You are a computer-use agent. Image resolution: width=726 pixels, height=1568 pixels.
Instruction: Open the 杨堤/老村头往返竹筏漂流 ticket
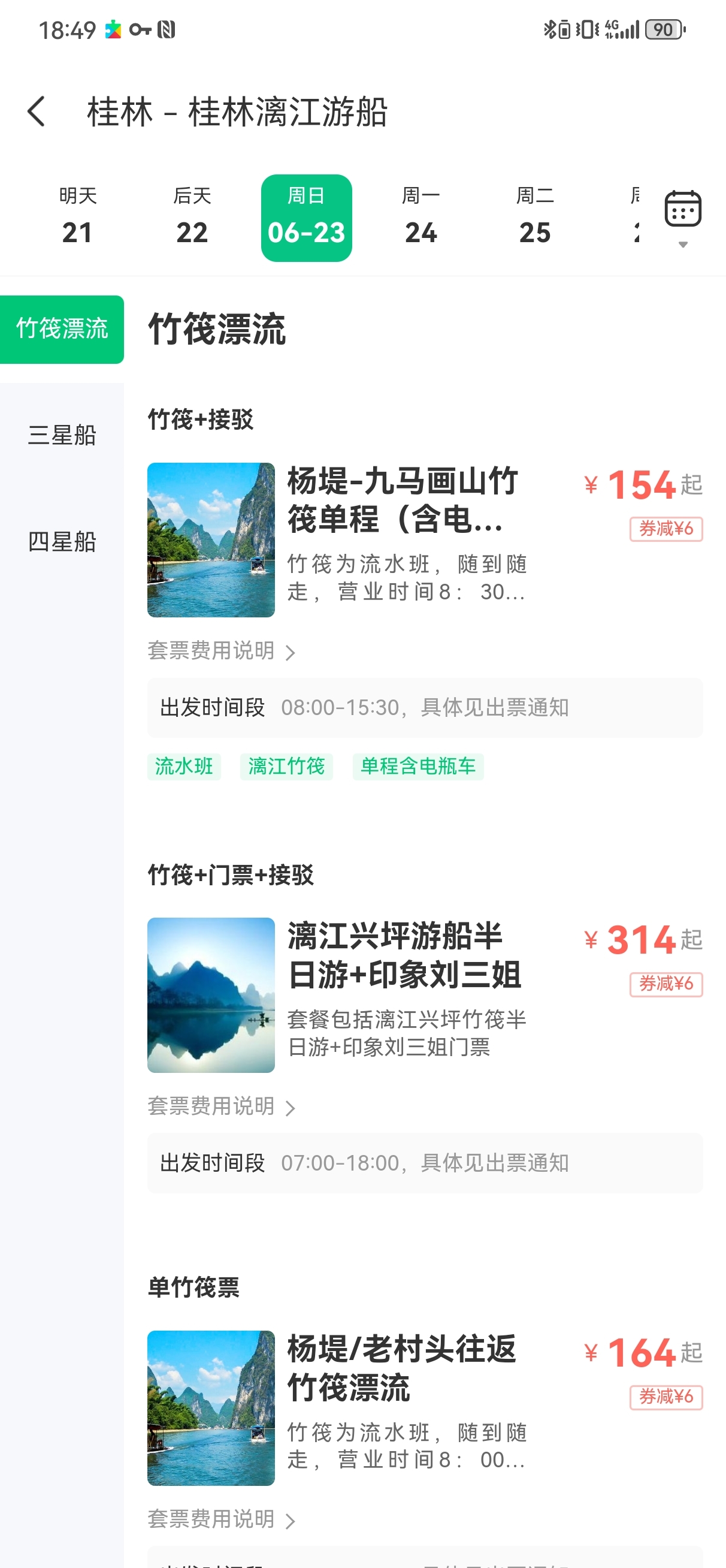coord(402,1368)
